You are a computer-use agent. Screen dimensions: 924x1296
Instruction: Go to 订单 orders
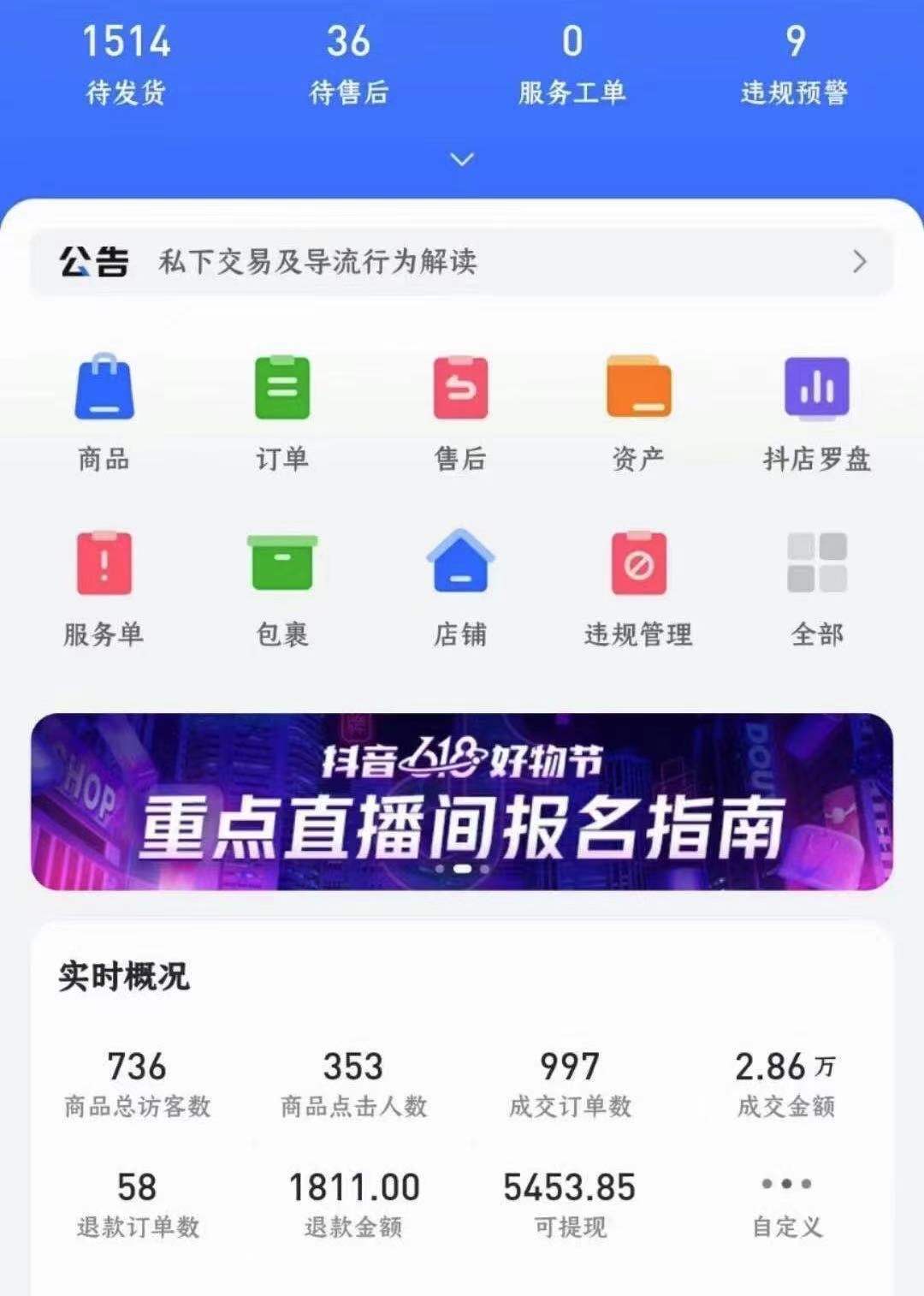click(x=282, y=413)
